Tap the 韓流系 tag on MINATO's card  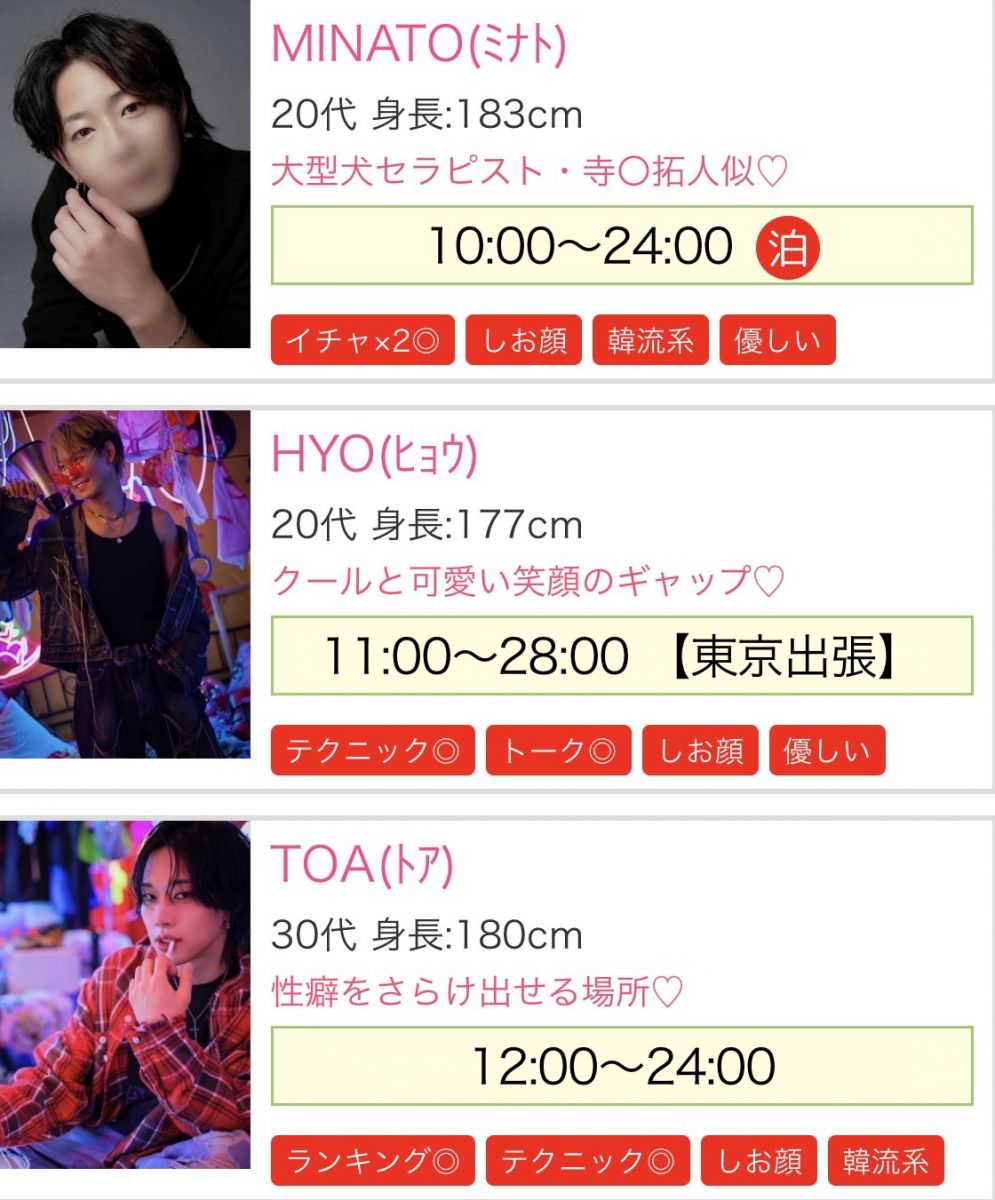point(650,341)
